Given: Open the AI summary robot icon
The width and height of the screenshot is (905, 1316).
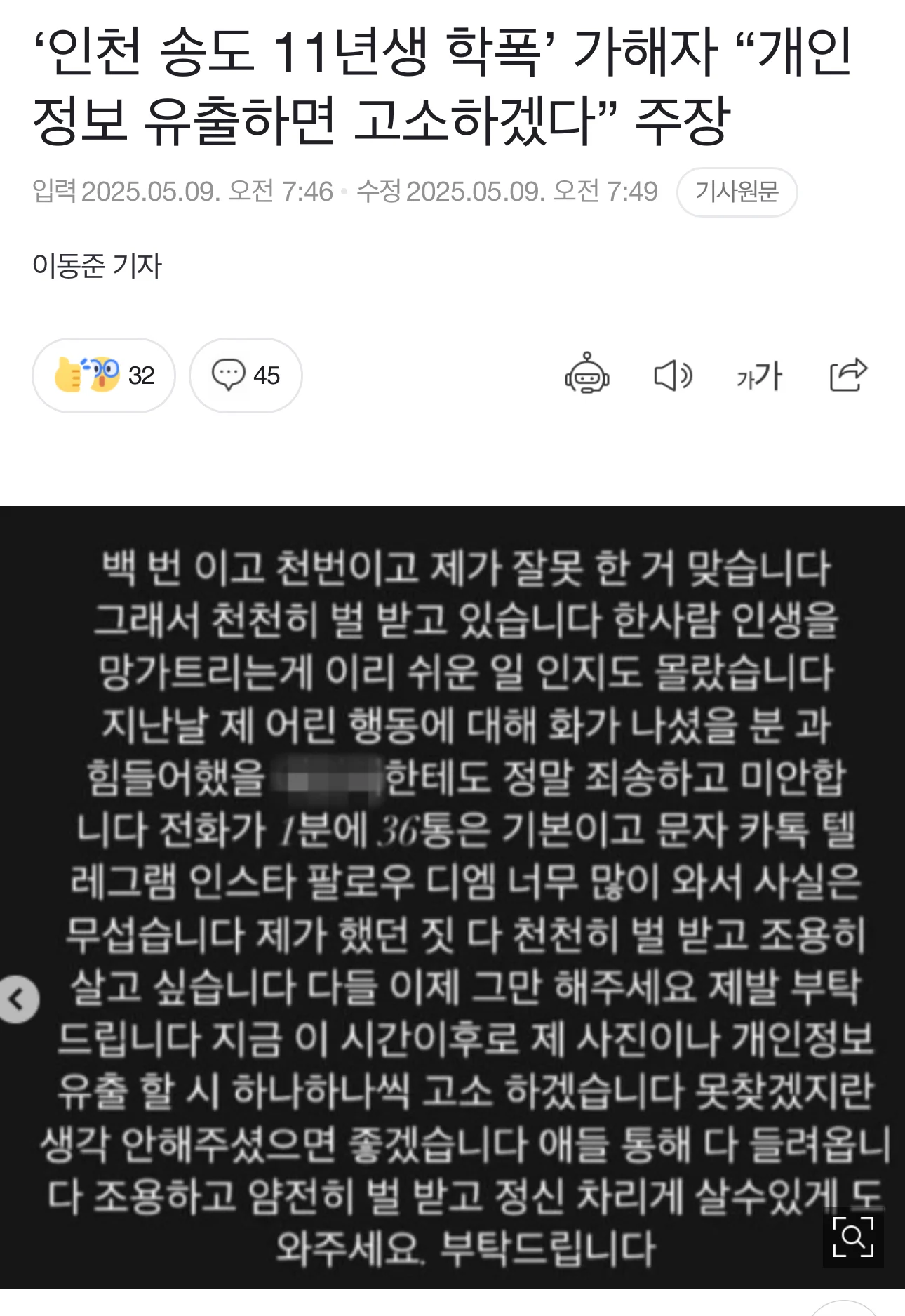Looking at the screenshot, I should point(587,374).
